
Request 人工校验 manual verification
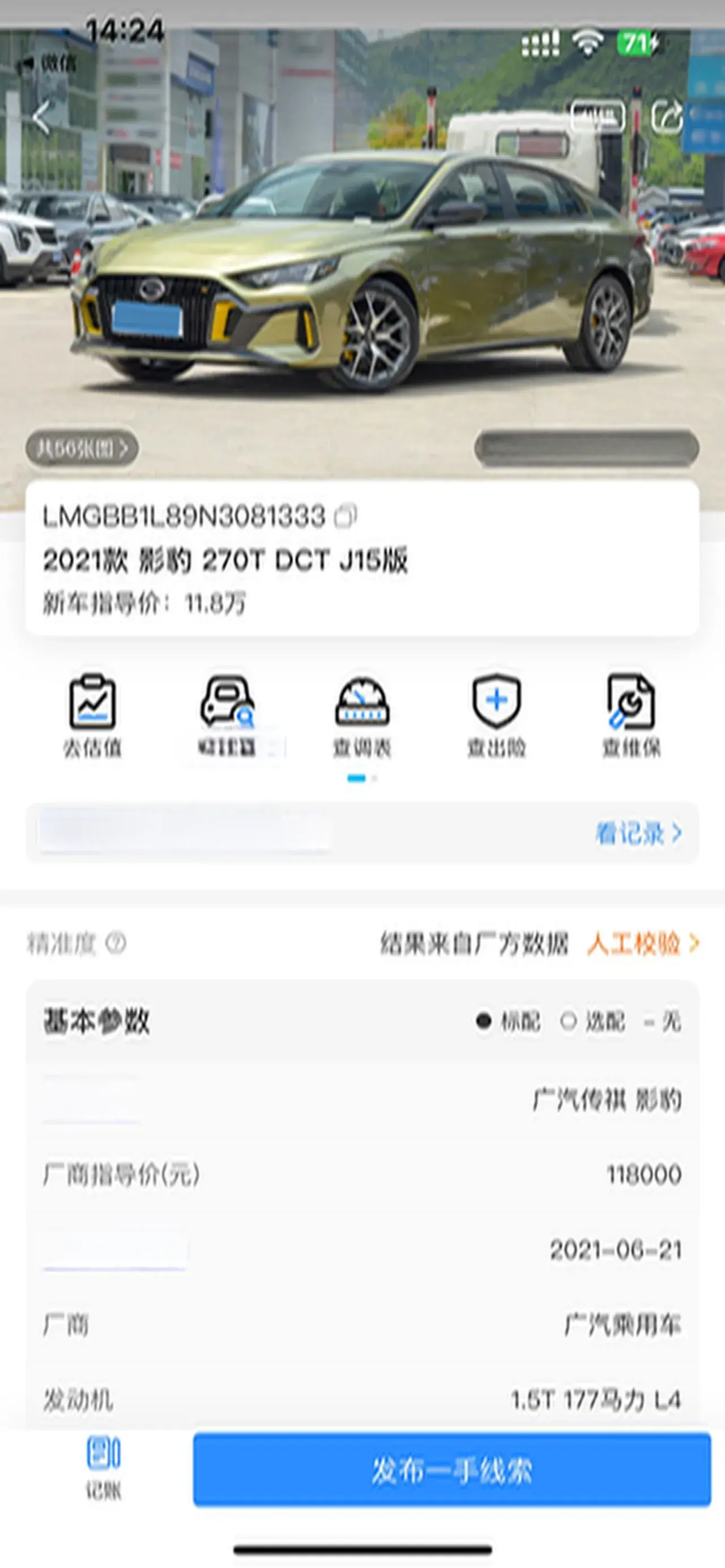[x=643, y=943]
